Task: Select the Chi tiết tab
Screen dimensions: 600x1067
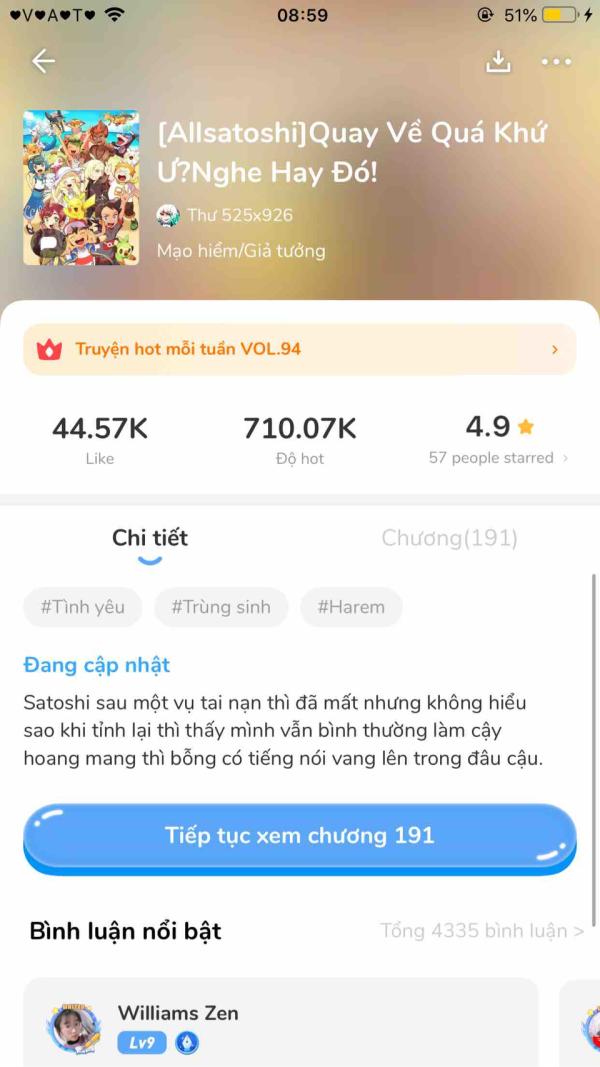Action: pos(150,538)
